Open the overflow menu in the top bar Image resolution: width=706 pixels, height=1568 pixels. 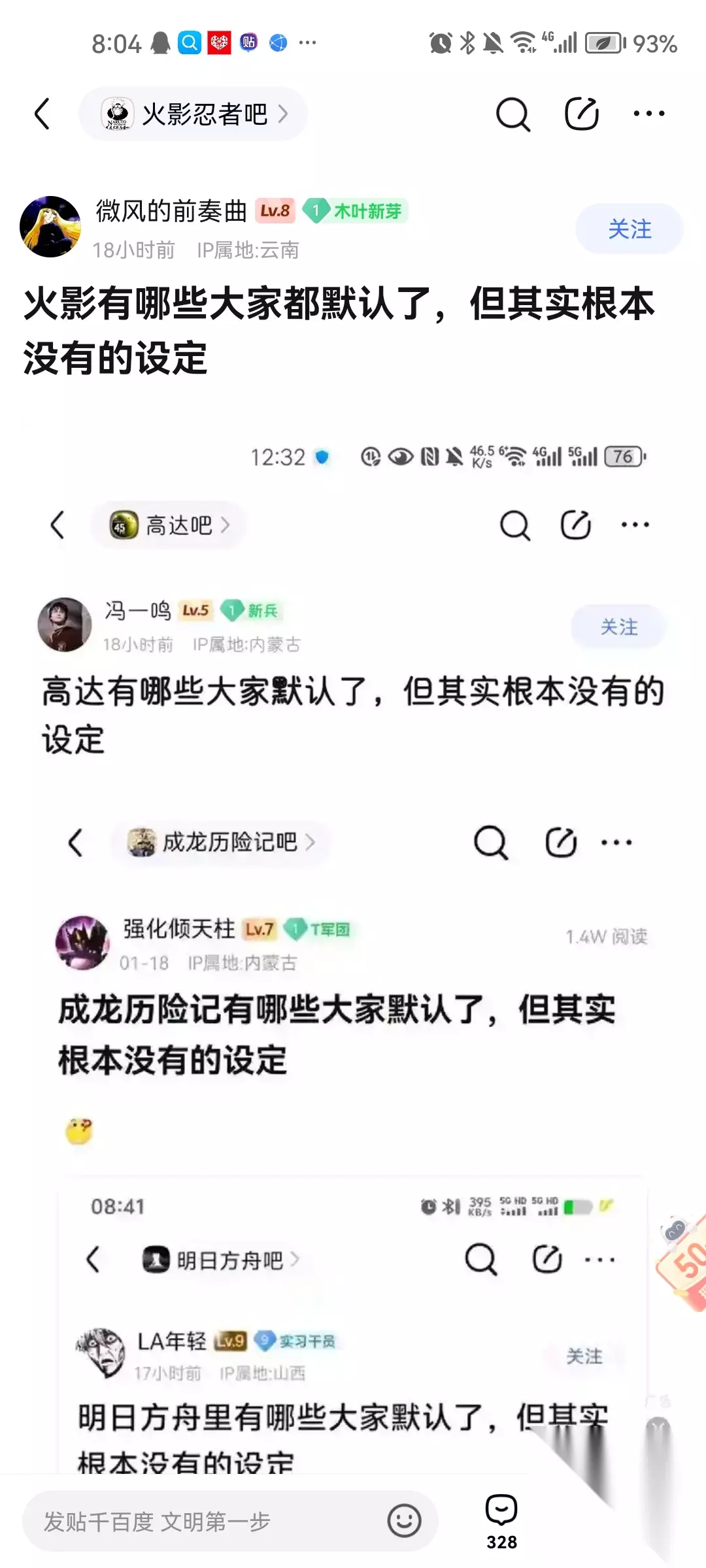(x=649, y=114)
